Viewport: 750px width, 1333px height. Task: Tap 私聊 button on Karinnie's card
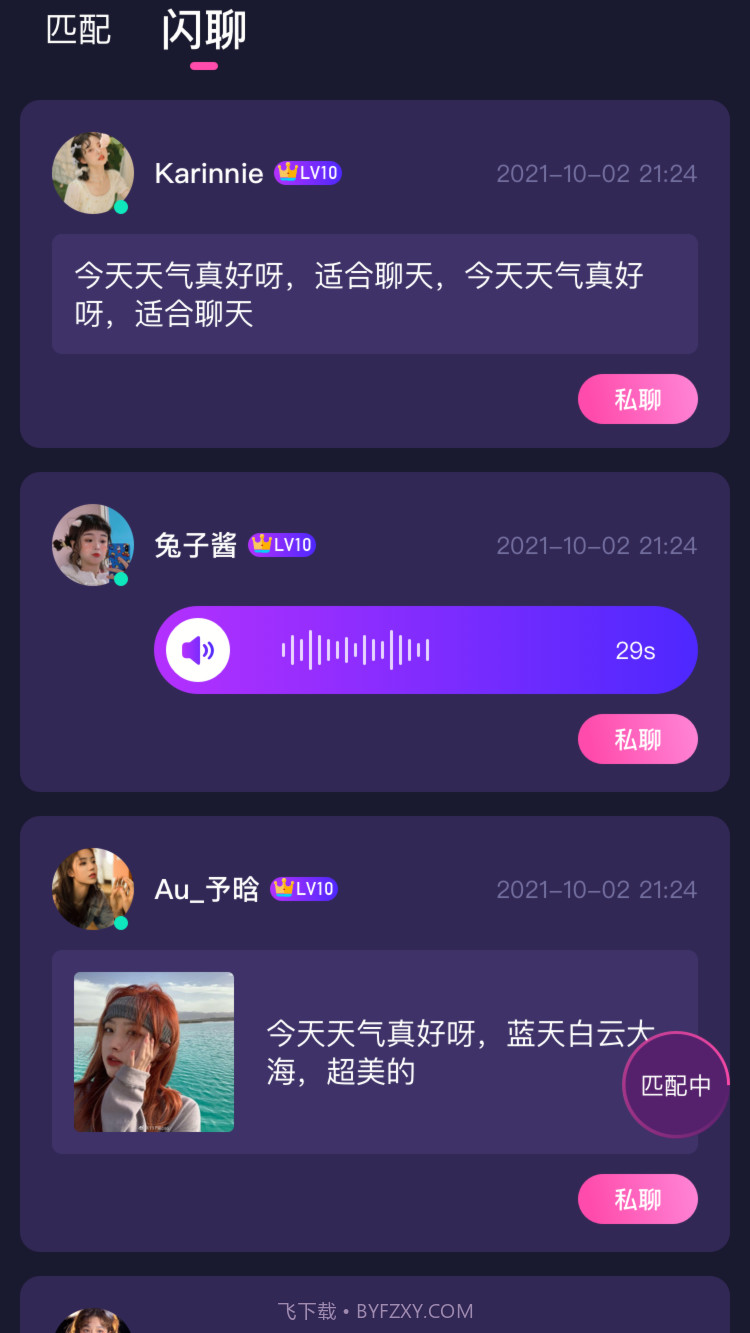coord(638,398)
